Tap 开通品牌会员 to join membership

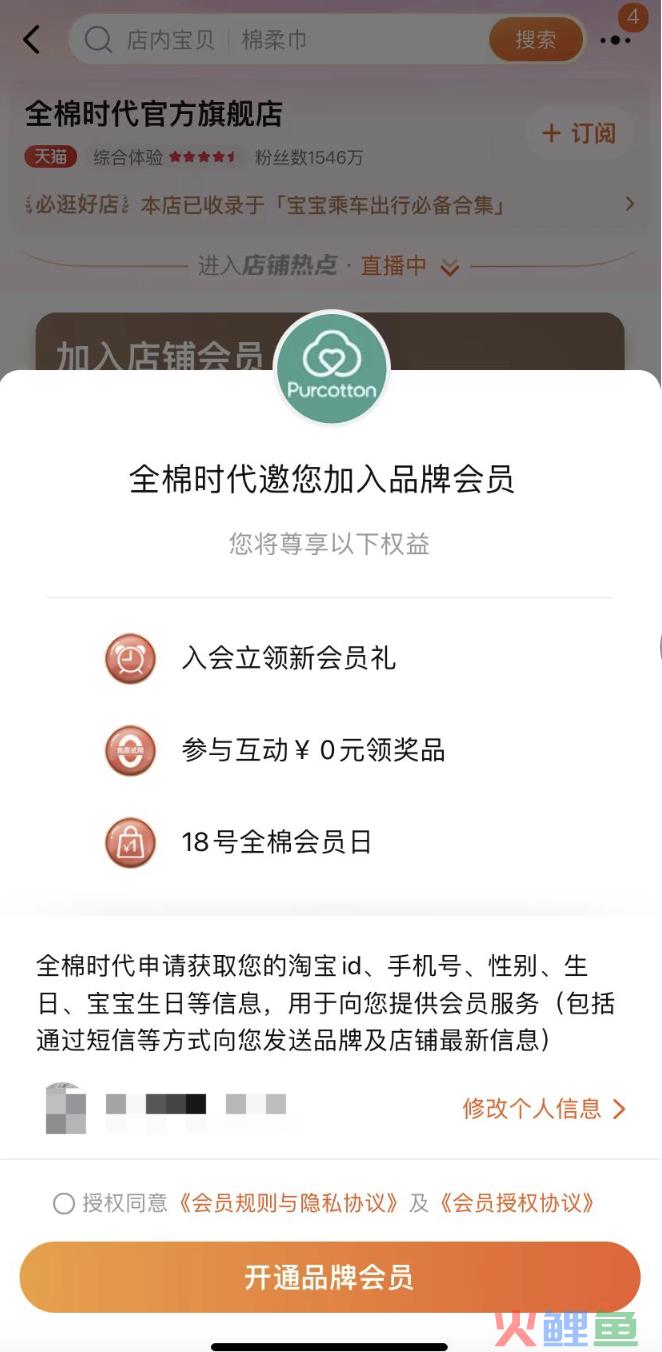coord(330,1277)
